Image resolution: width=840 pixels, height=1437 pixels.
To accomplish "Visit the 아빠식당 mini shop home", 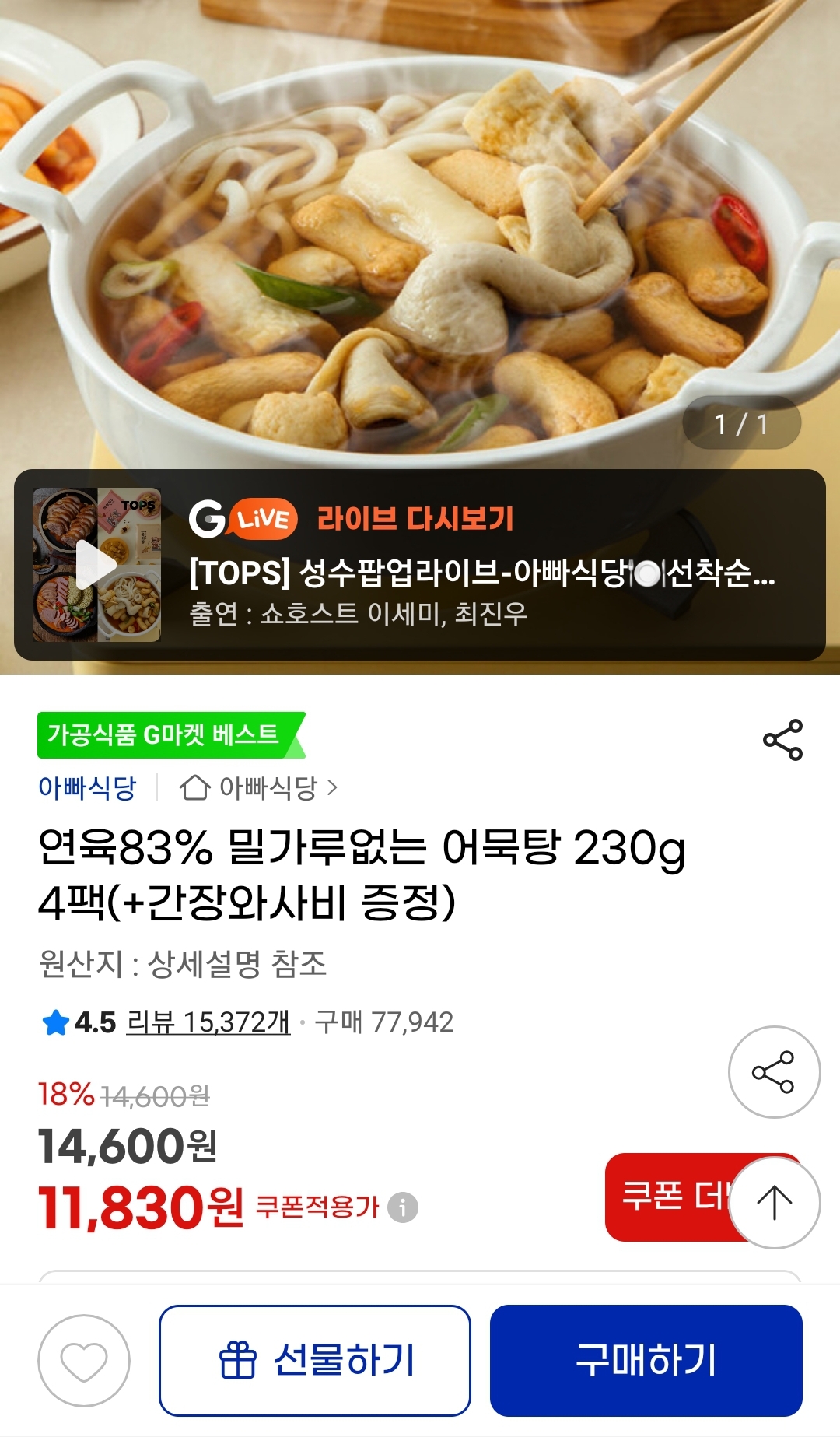I will pos(258,788).
